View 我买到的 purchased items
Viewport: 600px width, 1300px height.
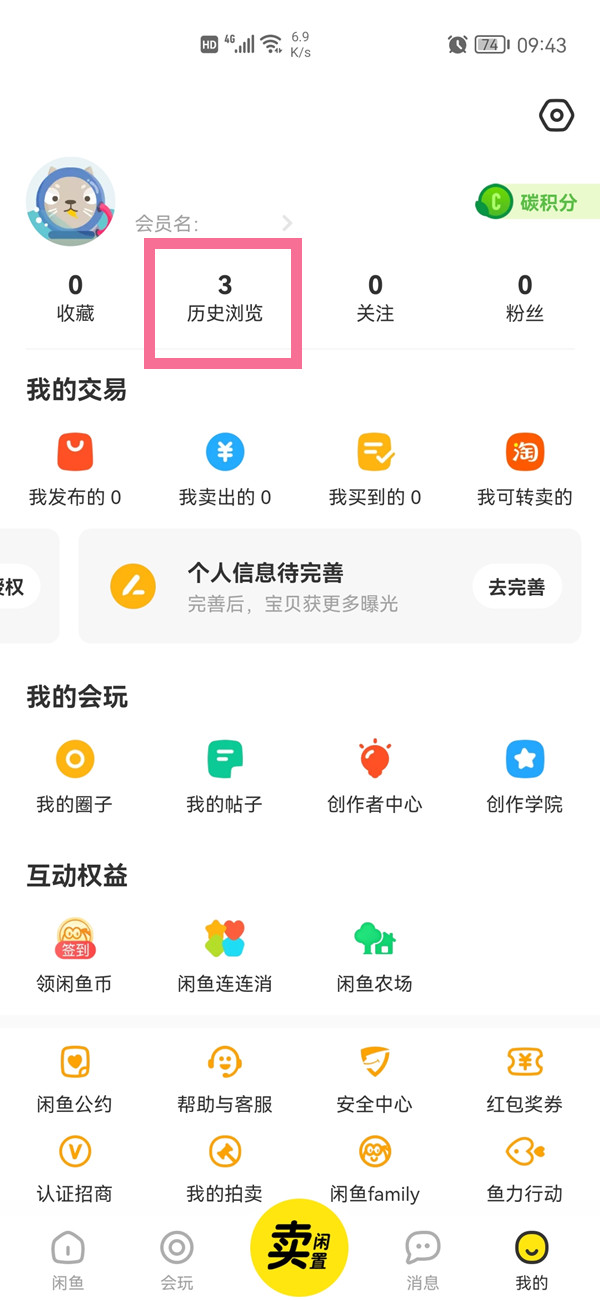tap(375, 468)
